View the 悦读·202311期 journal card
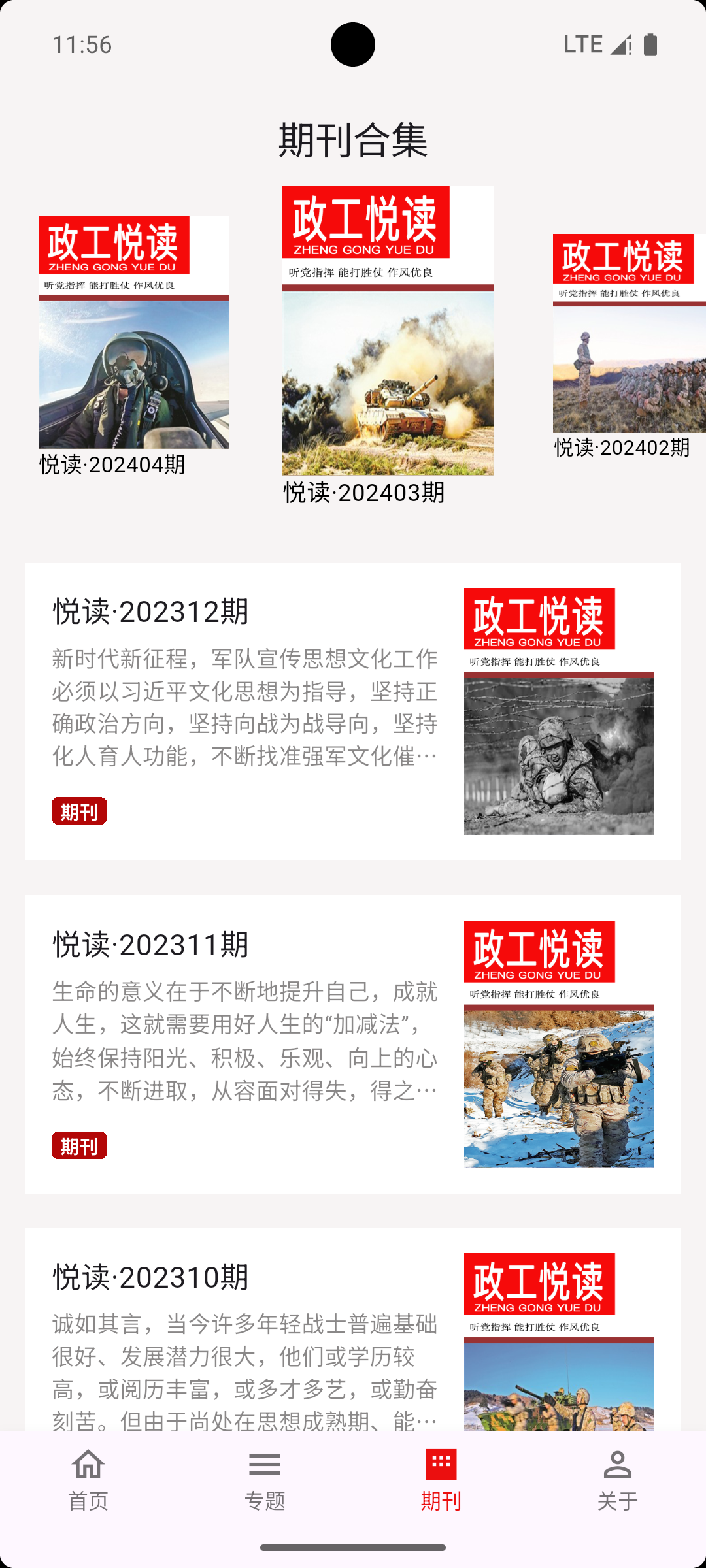The image size is (706, 1568). pos(353,1043)
